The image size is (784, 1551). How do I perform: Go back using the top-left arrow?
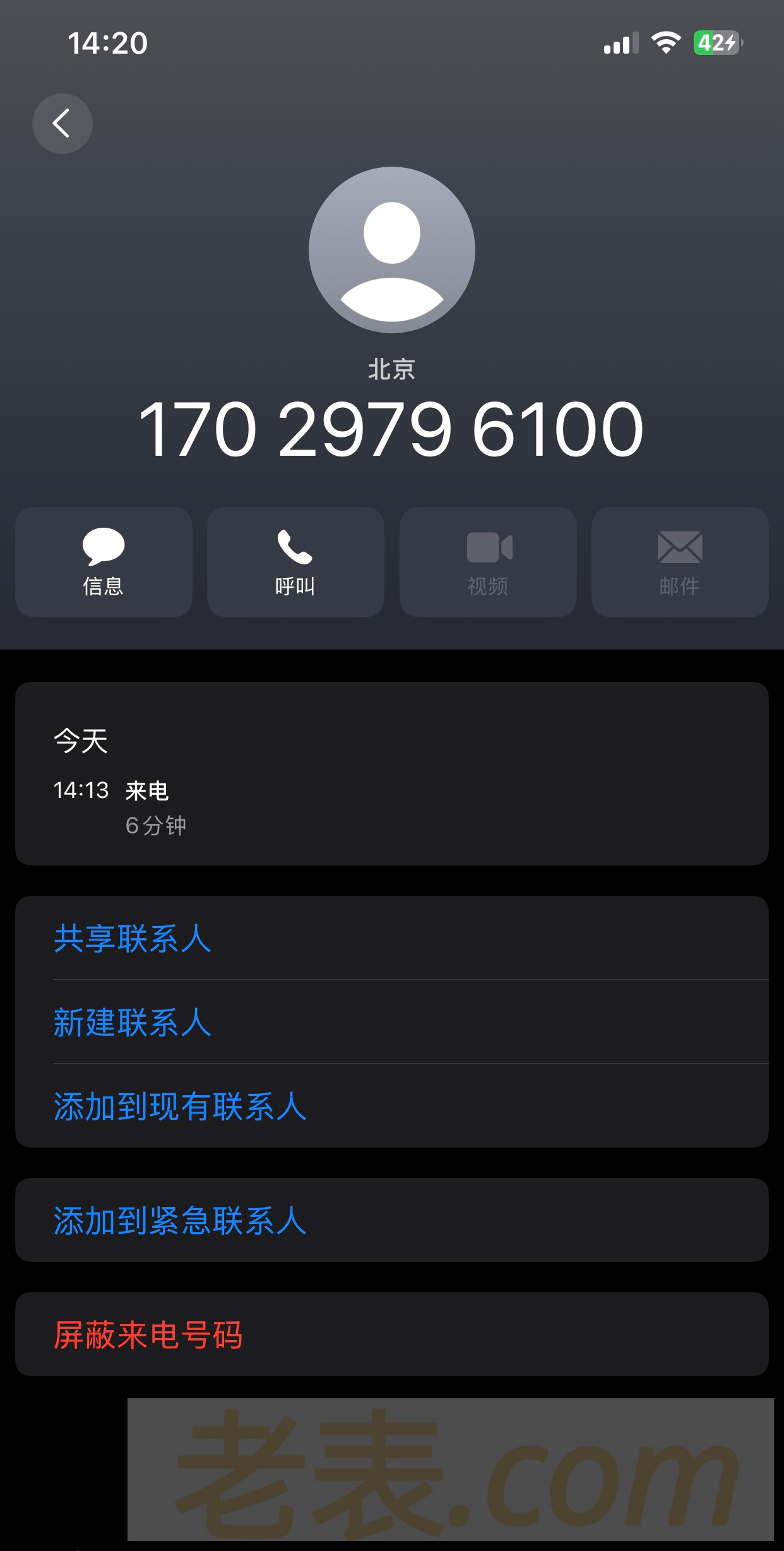tap(62, 124)
